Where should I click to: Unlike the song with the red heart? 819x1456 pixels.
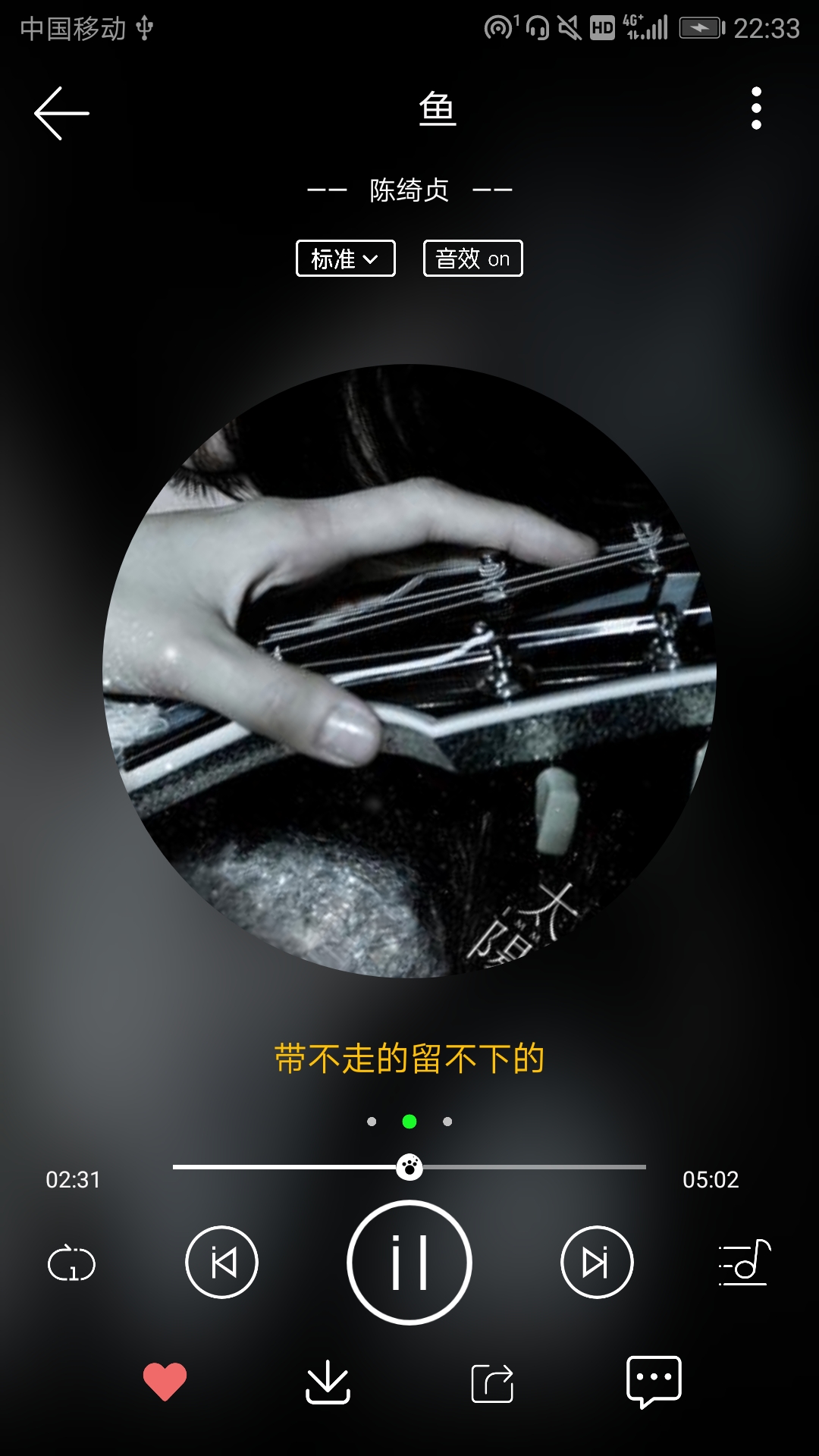tap(165, 1381)
